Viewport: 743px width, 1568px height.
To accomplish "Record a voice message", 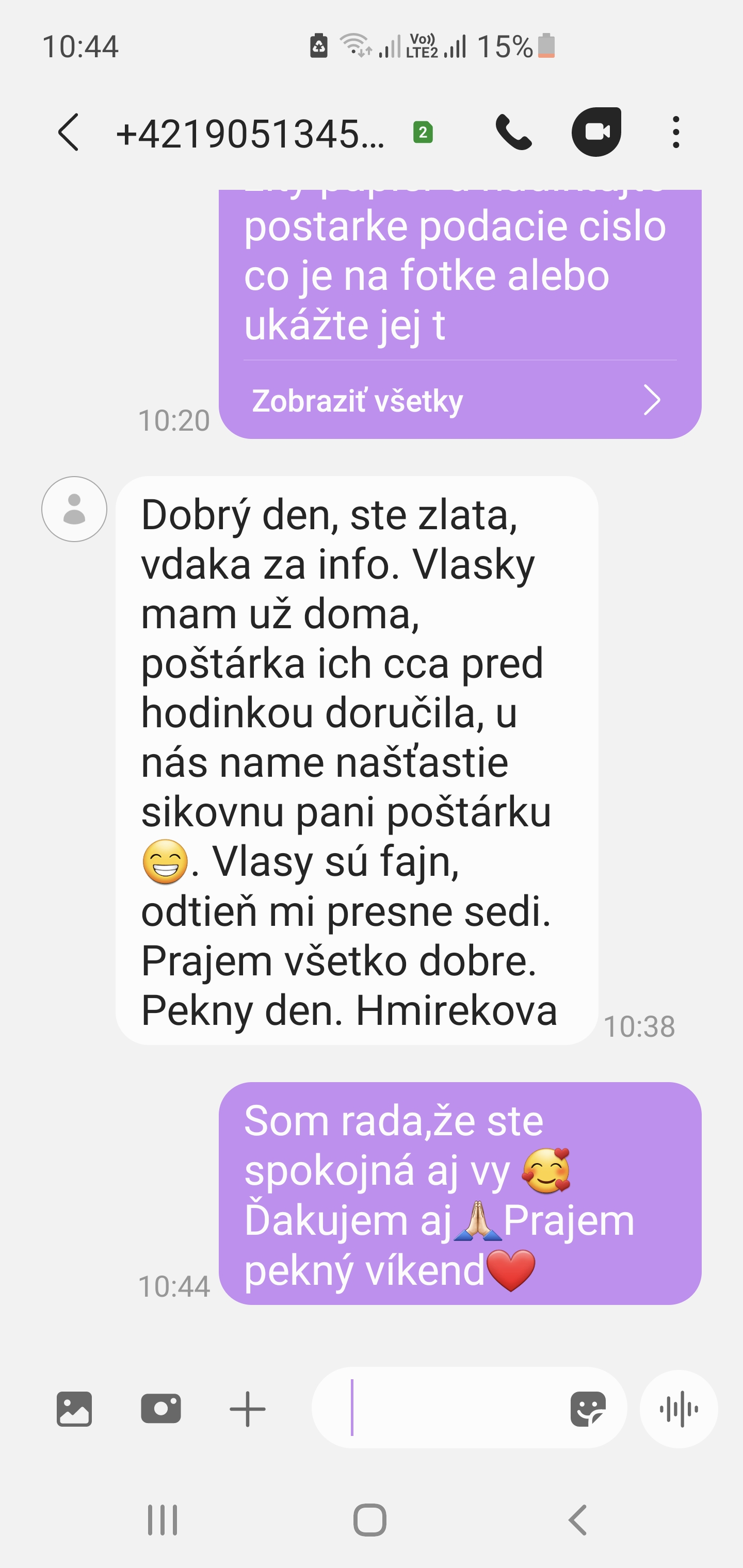I will pyautogui.click(x=679, y=1409).
